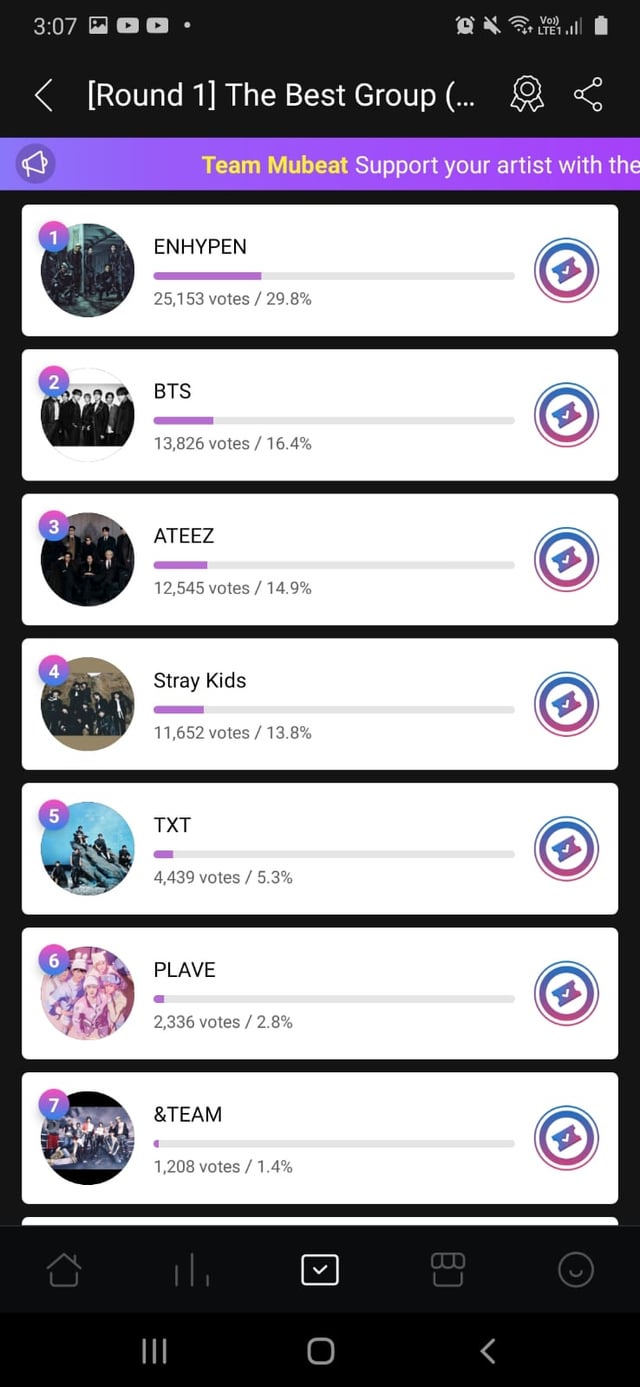Switch to the home tab
Image resolution: width=640 pixels, height=1387 pixels.
[x=64, y=1270]
